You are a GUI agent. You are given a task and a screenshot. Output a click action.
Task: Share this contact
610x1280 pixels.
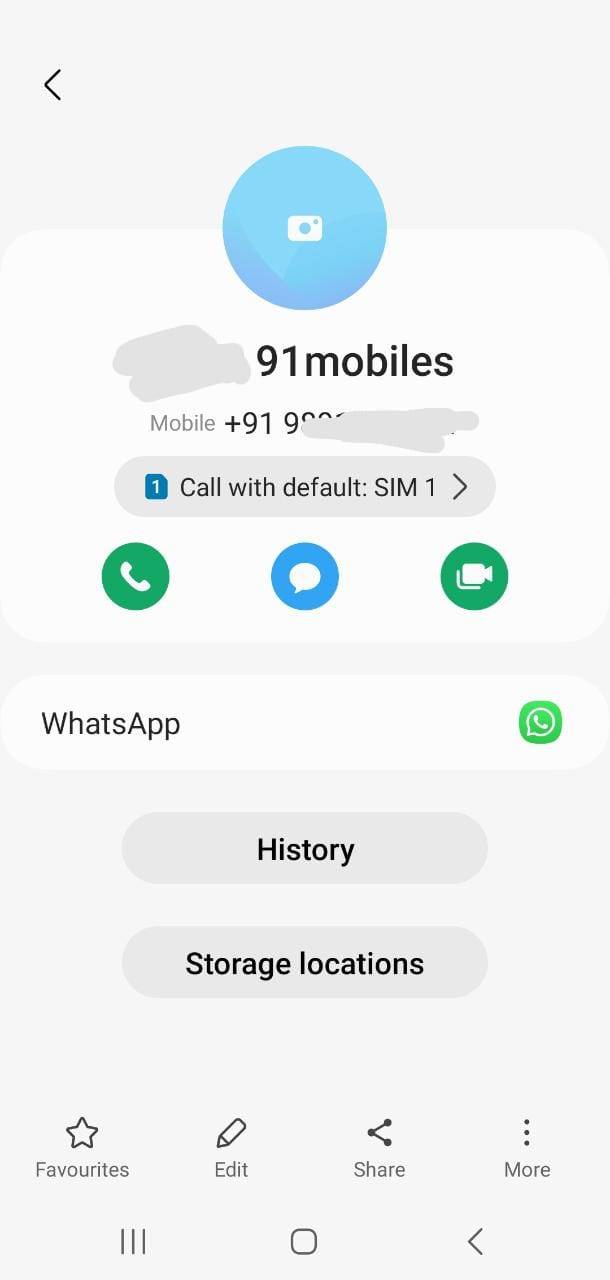(379, 1148)
